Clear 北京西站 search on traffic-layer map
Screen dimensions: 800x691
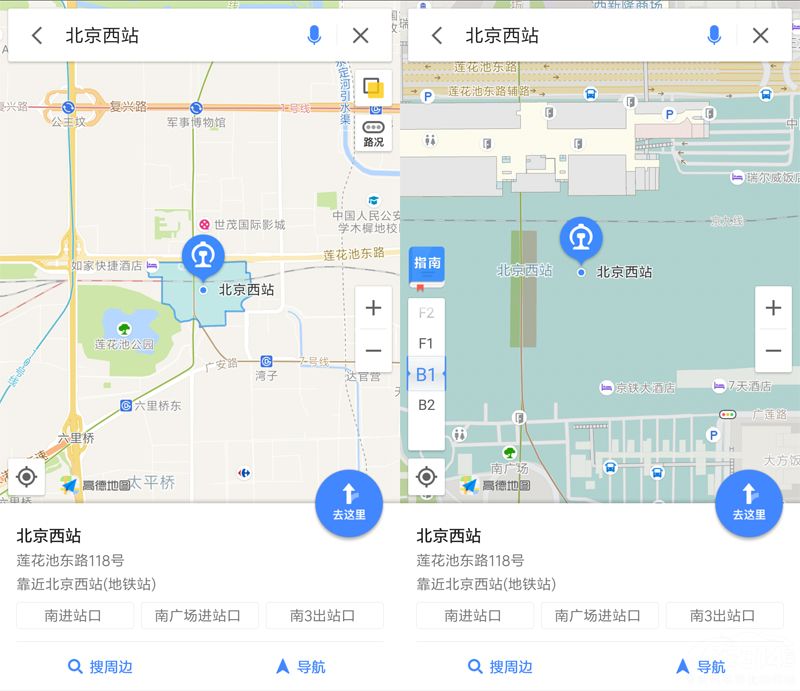pos(360,36)
